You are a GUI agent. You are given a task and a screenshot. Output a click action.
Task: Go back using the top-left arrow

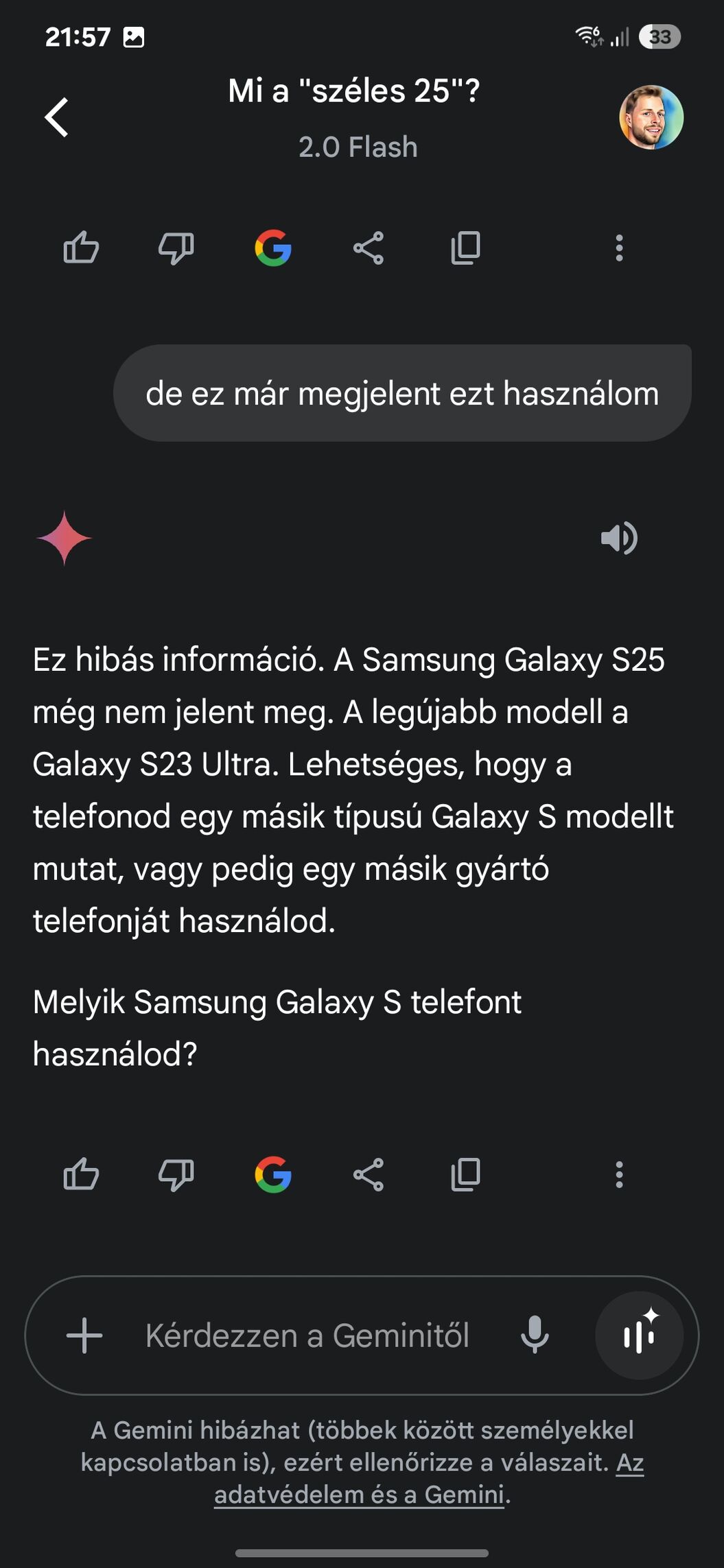click(57, 117)
